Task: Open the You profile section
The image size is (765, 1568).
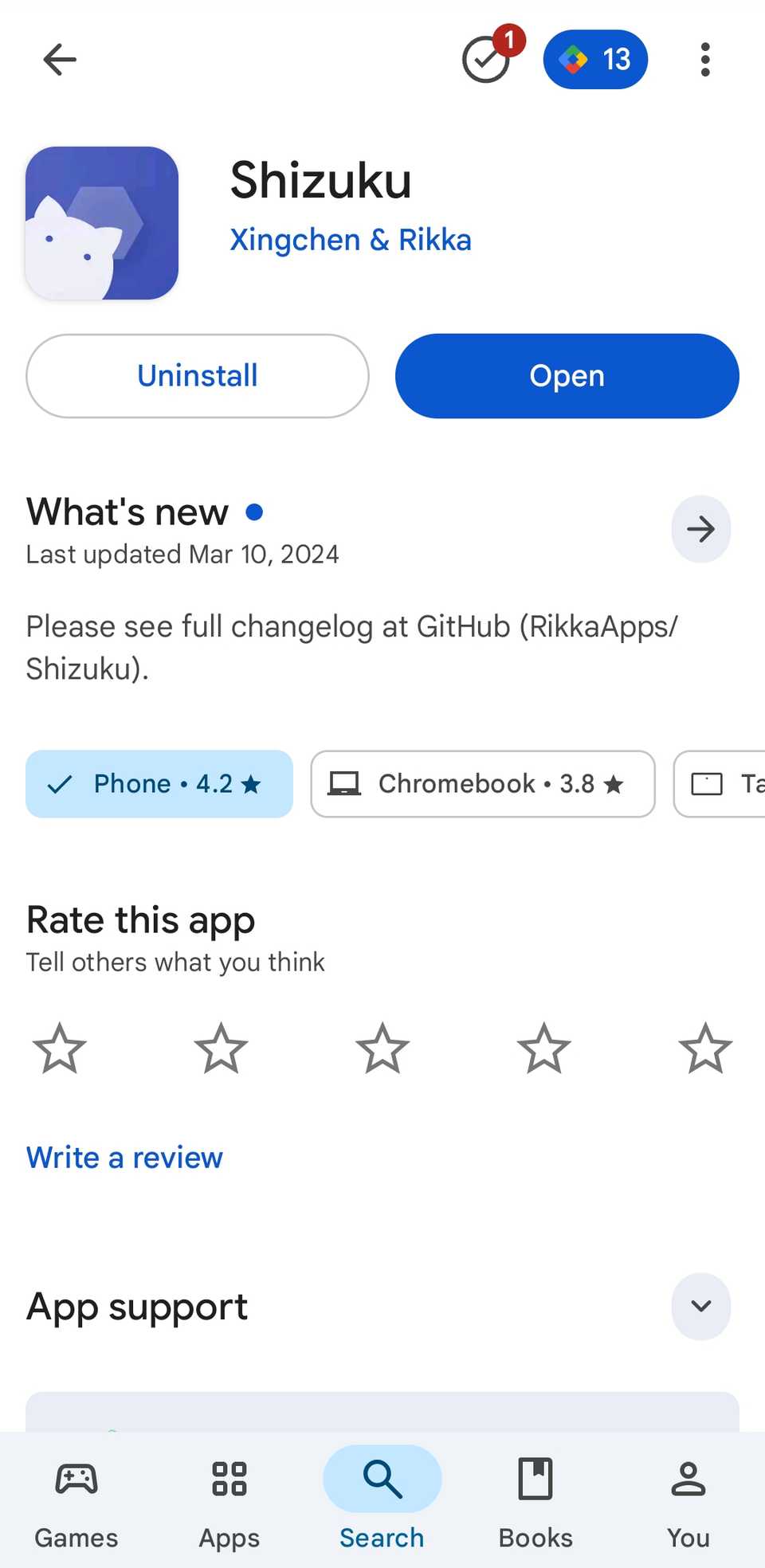Action: point(687,1498)
